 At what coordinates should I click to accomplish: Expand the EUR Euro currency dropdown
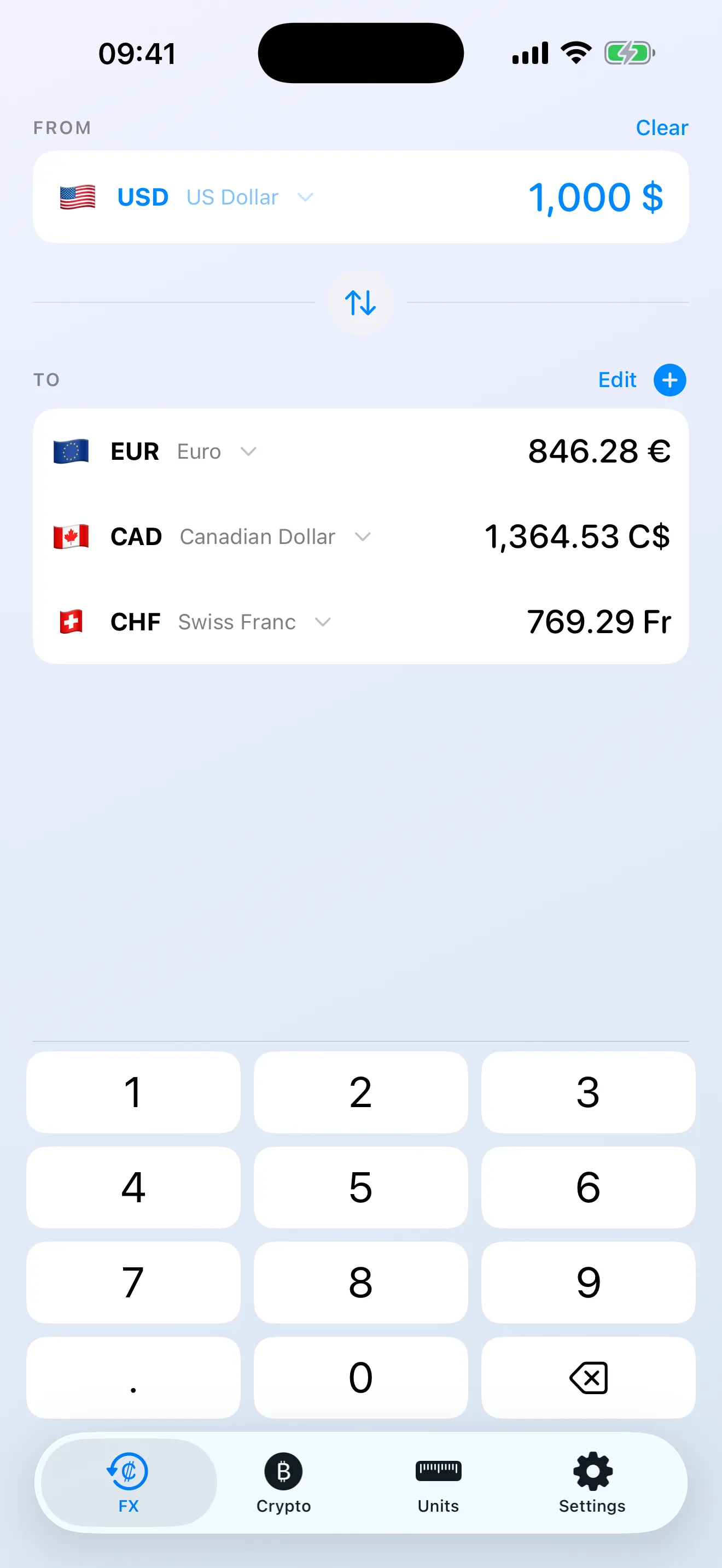[249, 452]
